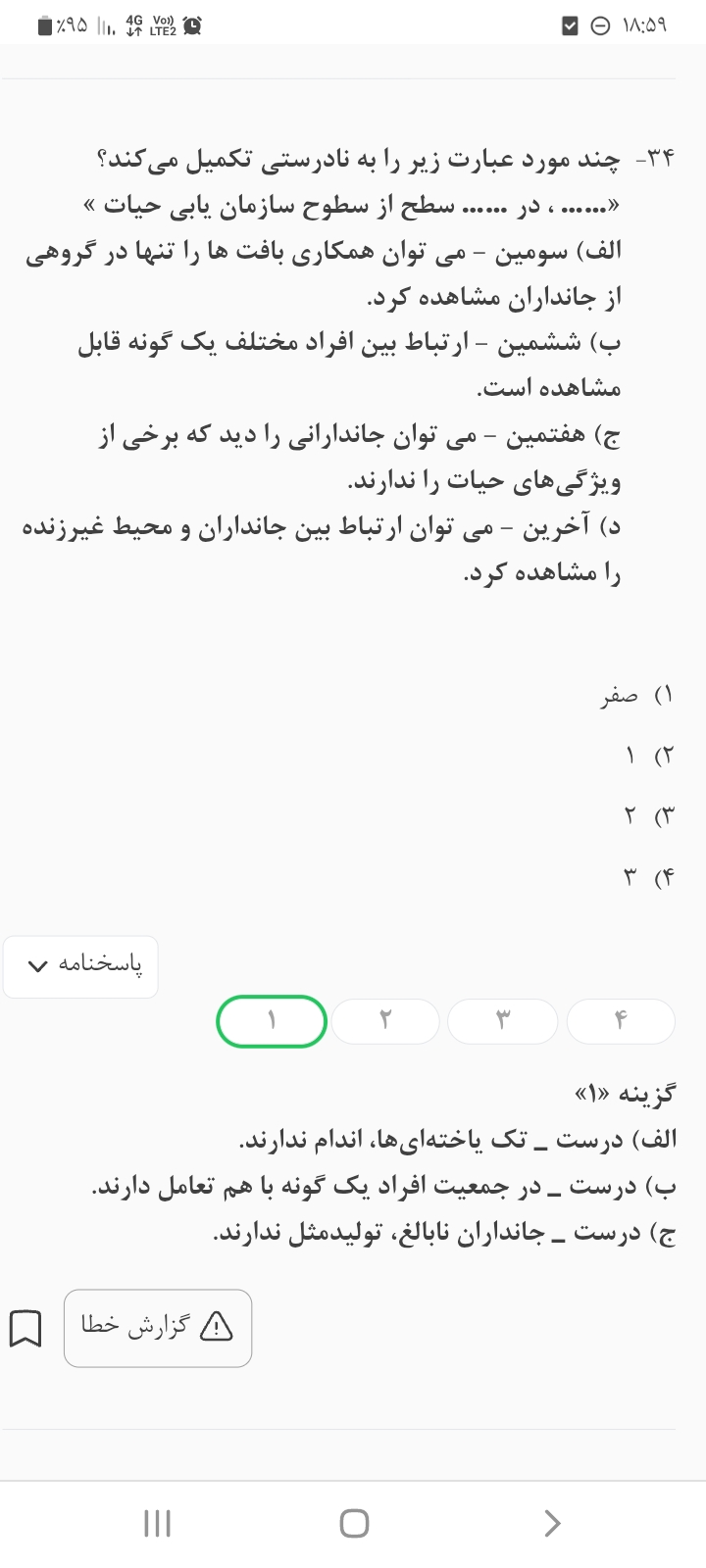The image size is (706, 1568).
Task: Go back using system navigation arrow
Action: [x=552, y=1523]
